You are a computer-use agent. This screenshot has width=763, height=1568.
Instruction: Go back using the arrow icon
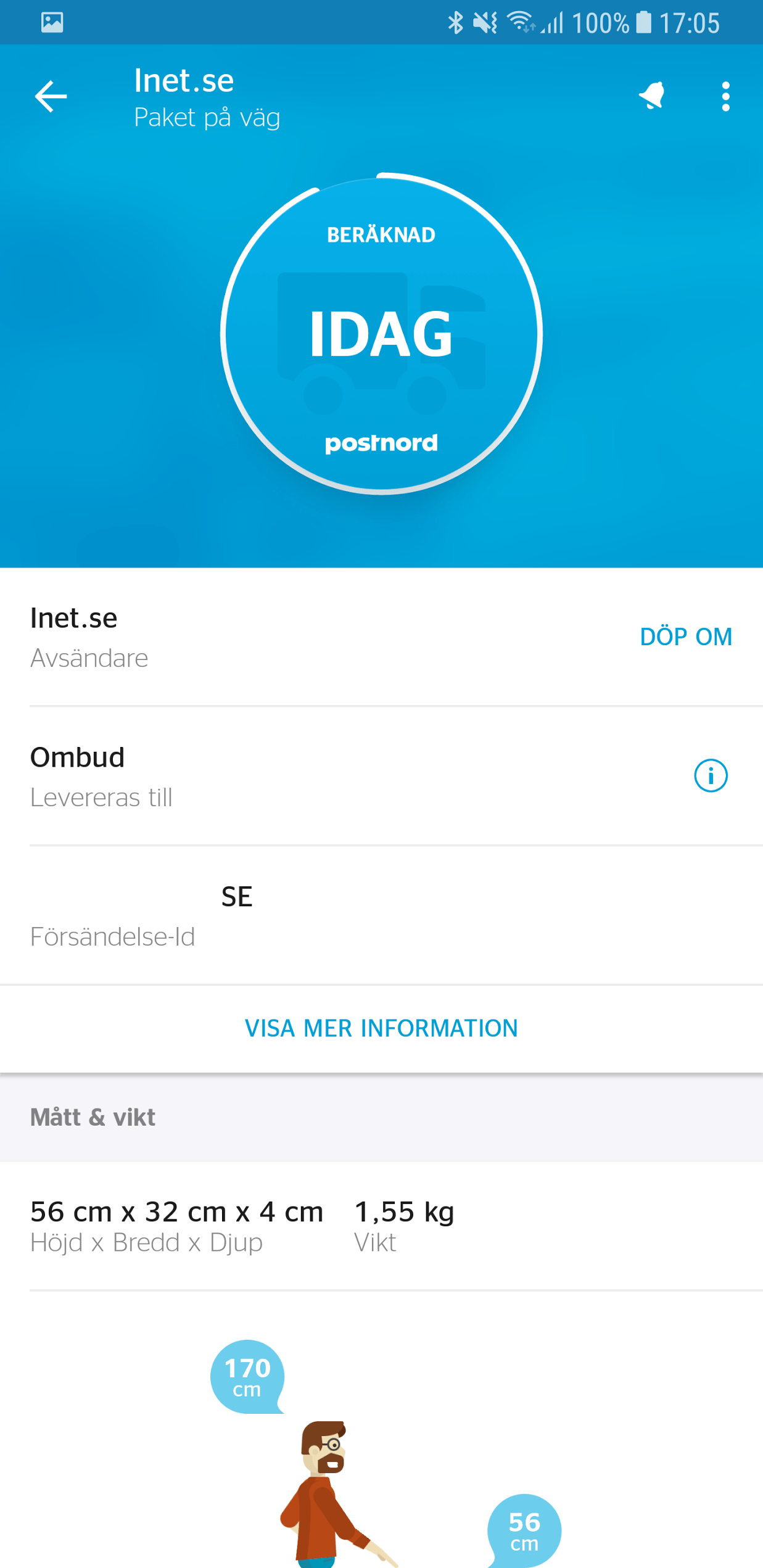pos(51,96)
